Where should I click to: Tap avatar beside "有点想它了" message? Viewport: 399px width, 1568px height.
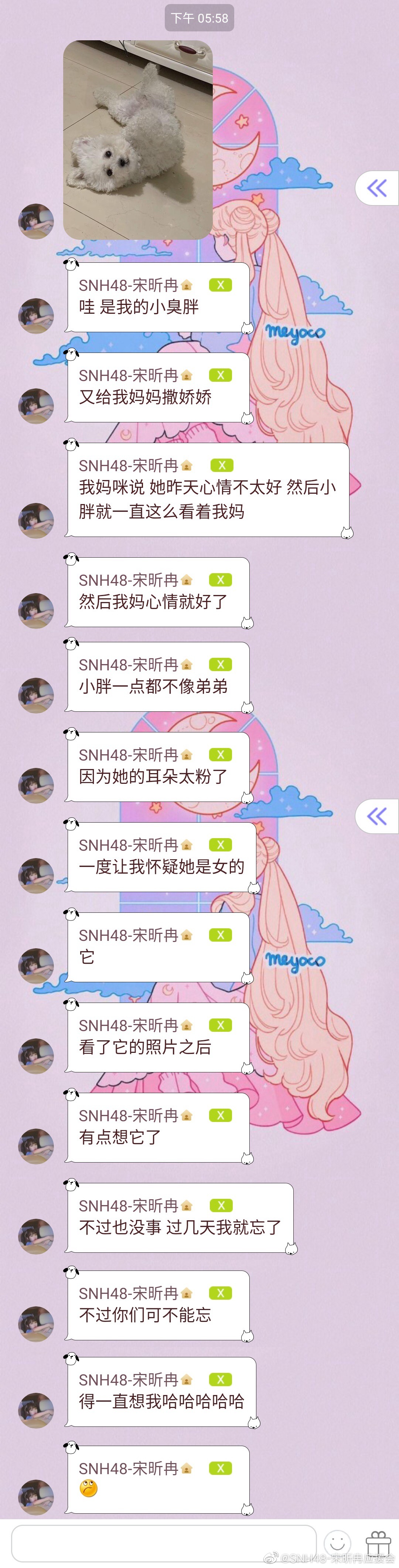(x=36, y=1146)
